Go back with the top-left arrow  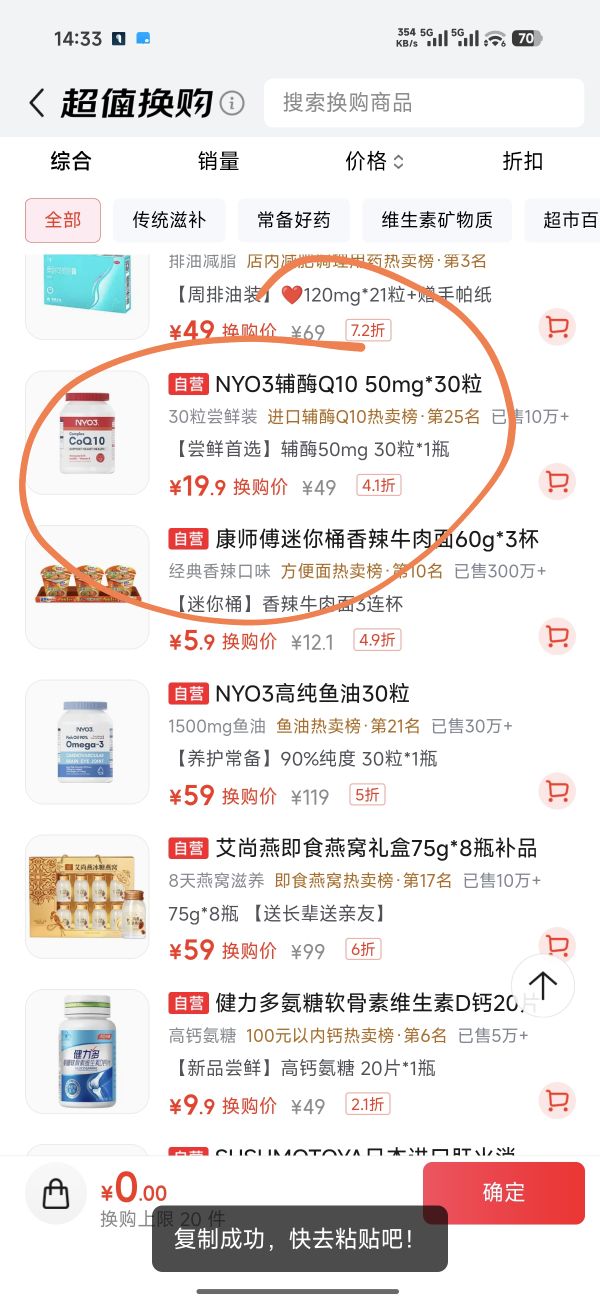(37, 102)
